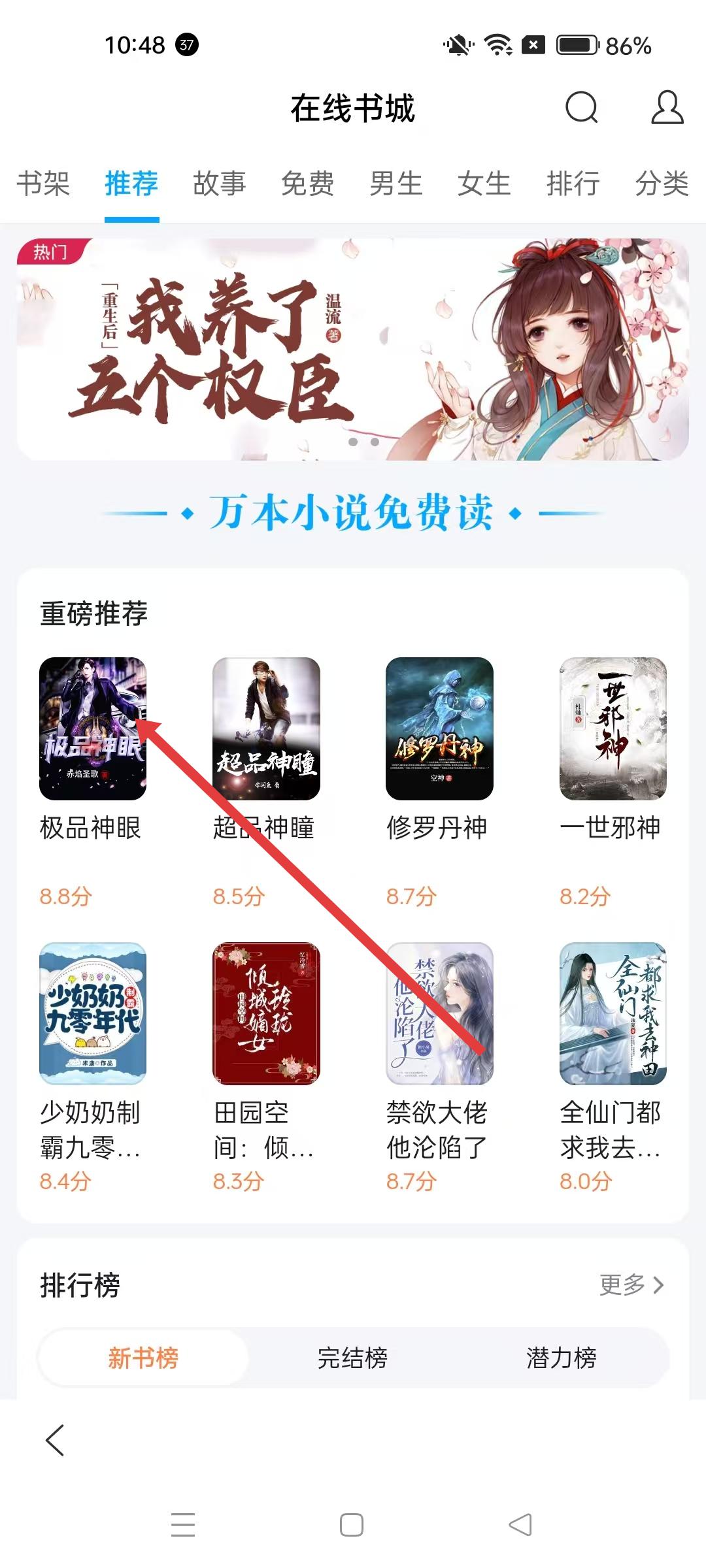Image resolution: width=706 pixels, height=1568 pixels.
Task: Open the 分类 tab
Action: click(662, 184)
